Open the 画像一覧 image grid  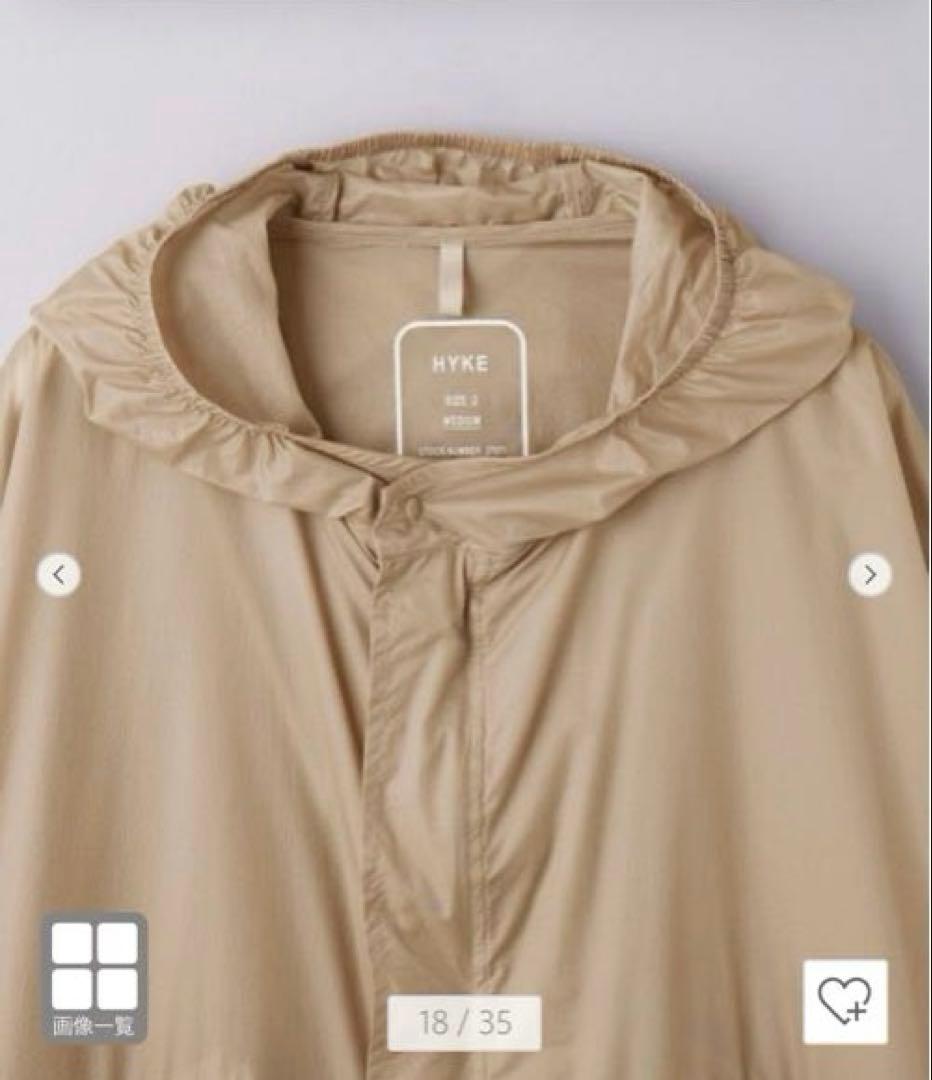tap(94, 977)
